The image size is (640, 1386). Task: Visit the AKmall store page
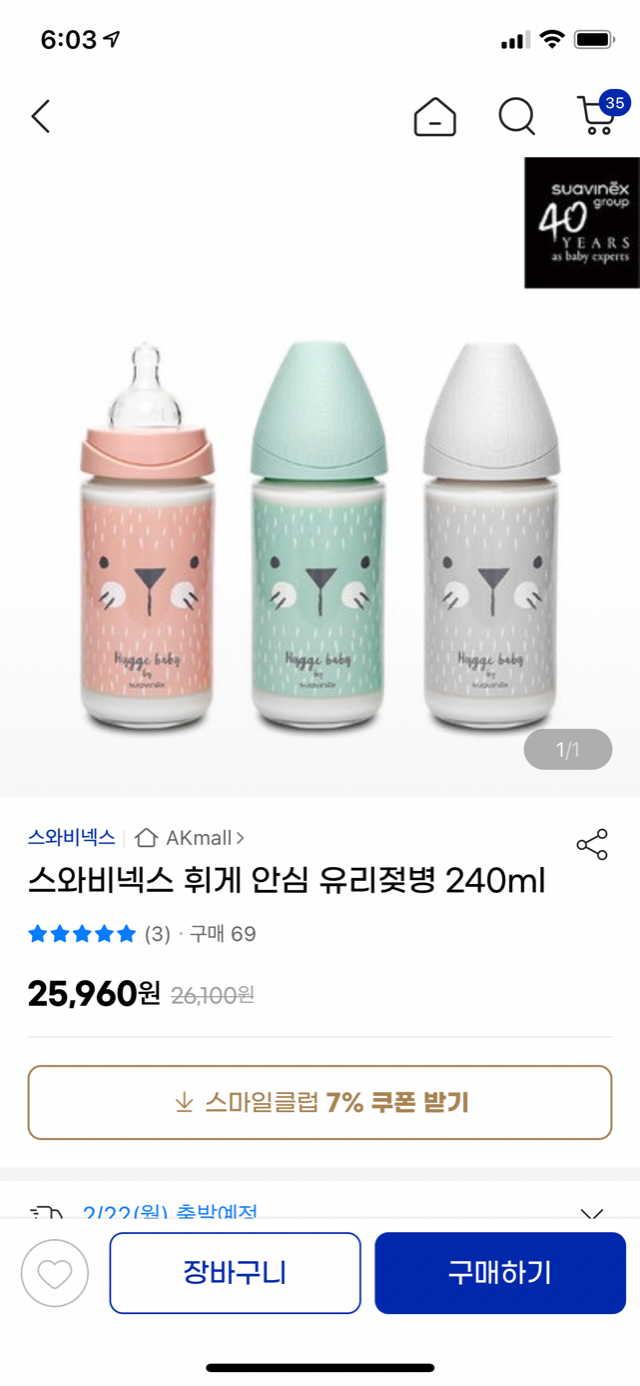click(x=190, y=838)
